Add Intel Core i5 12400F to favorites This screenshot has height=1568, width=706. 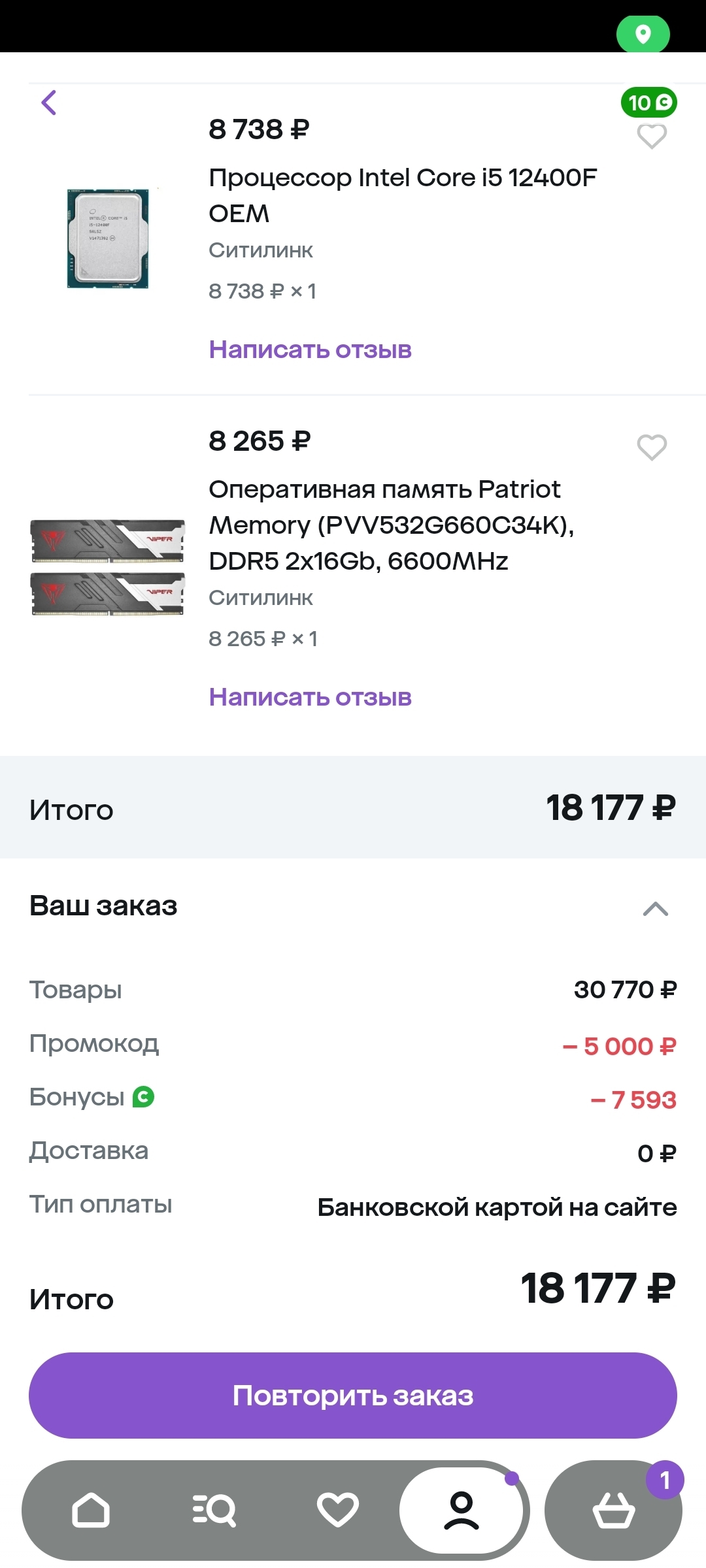[x=651, y=137]
